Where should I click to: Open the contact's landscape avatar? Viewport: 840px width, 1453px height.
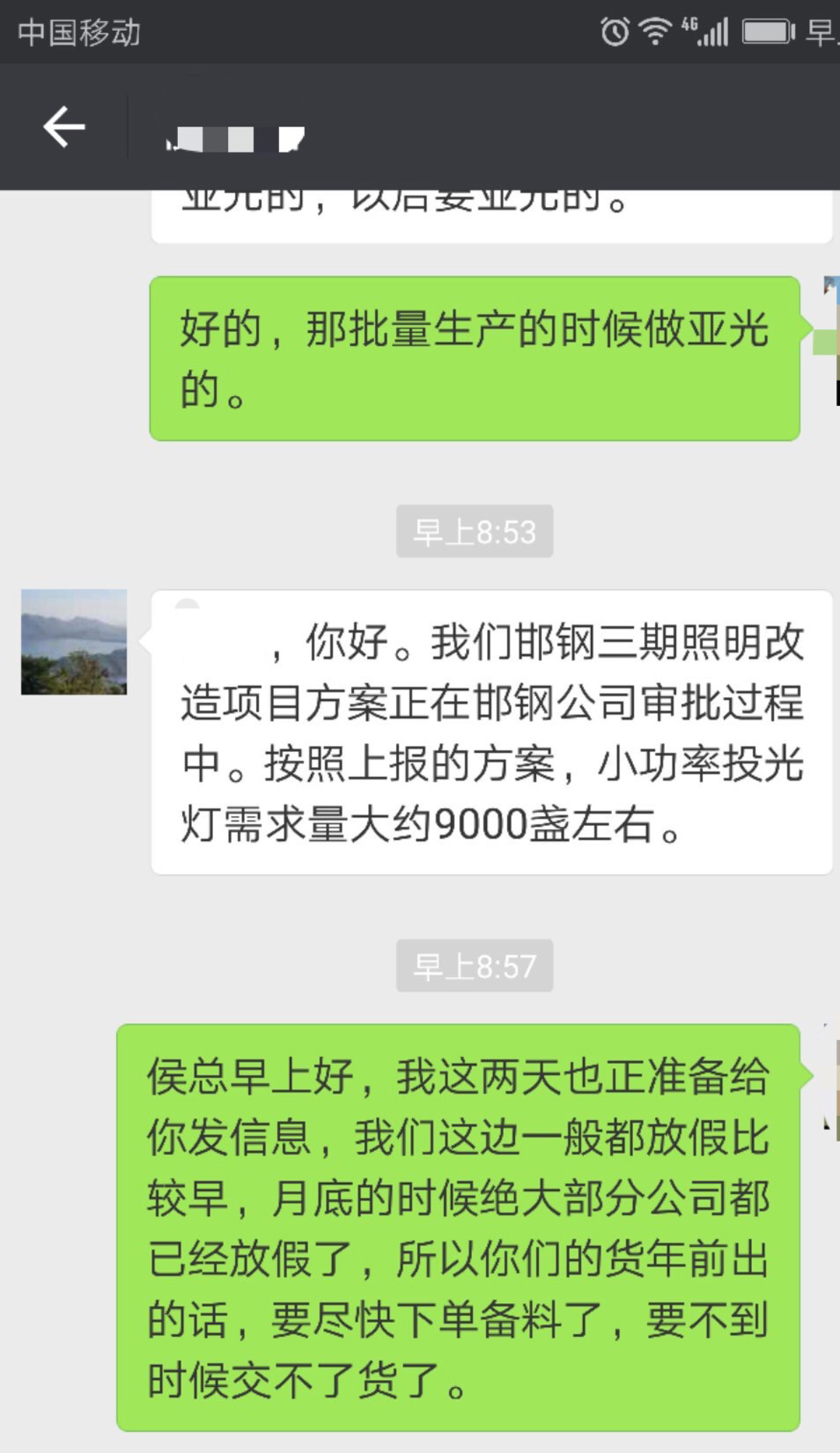74,642
